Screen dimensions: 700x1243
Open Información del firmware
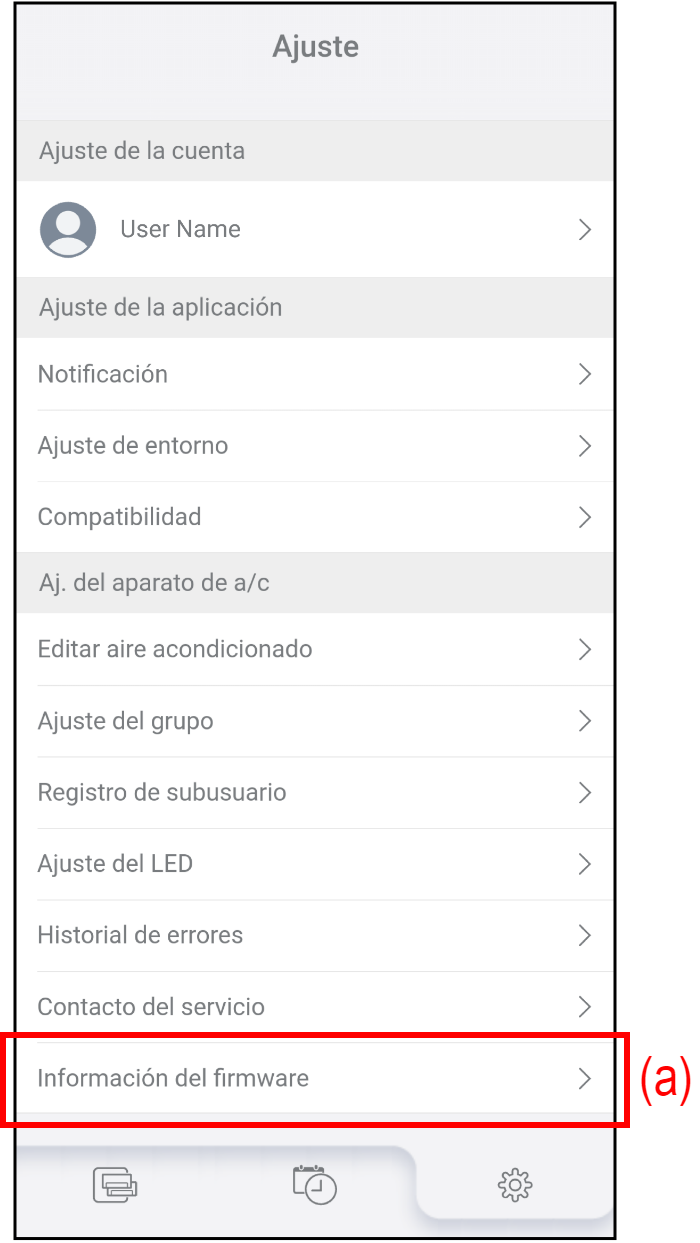(314, 1079)
